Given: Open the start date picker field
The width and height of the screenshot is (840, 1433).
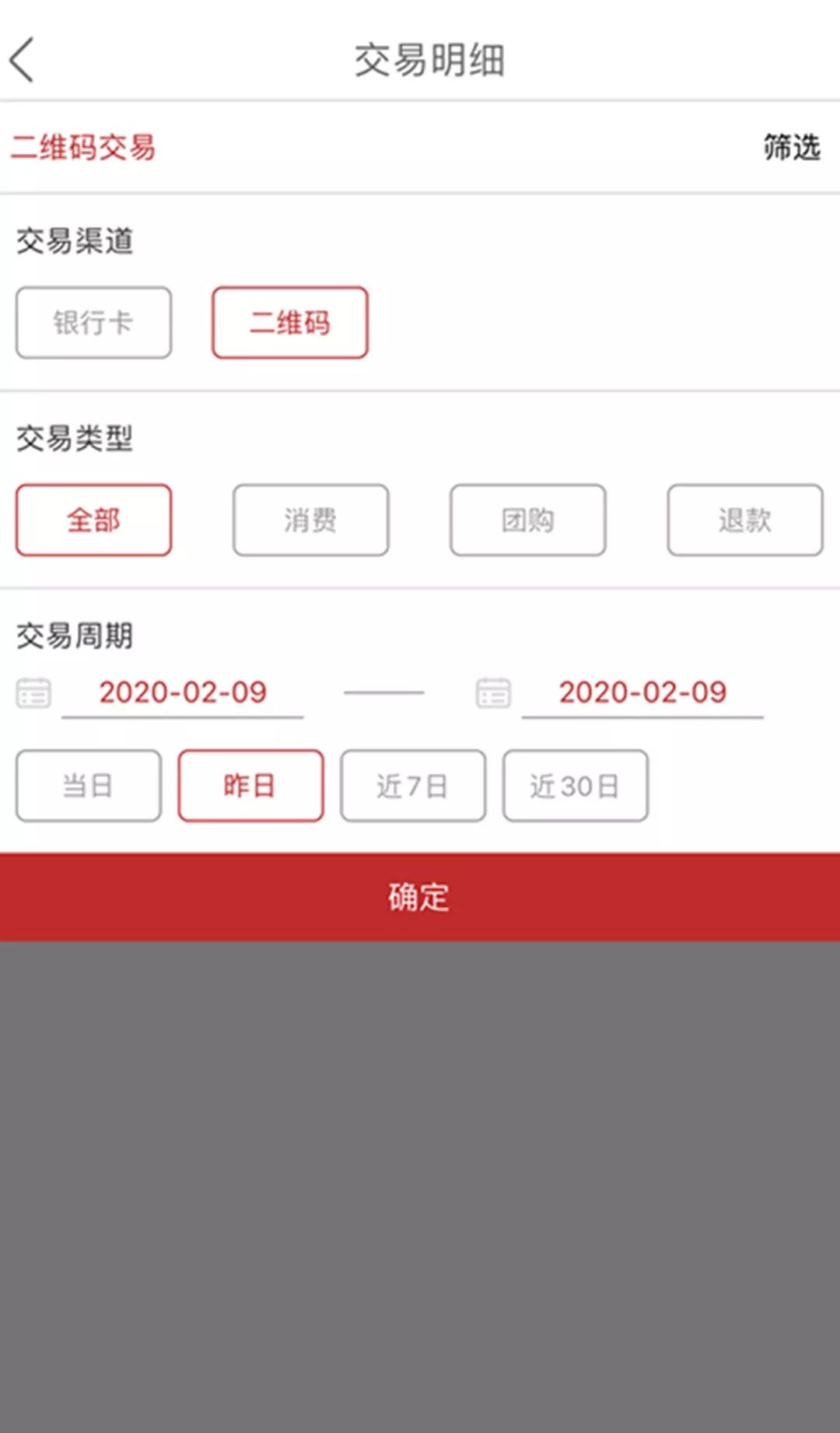Looking at the screenshot, I should click(x=183, y=692).
